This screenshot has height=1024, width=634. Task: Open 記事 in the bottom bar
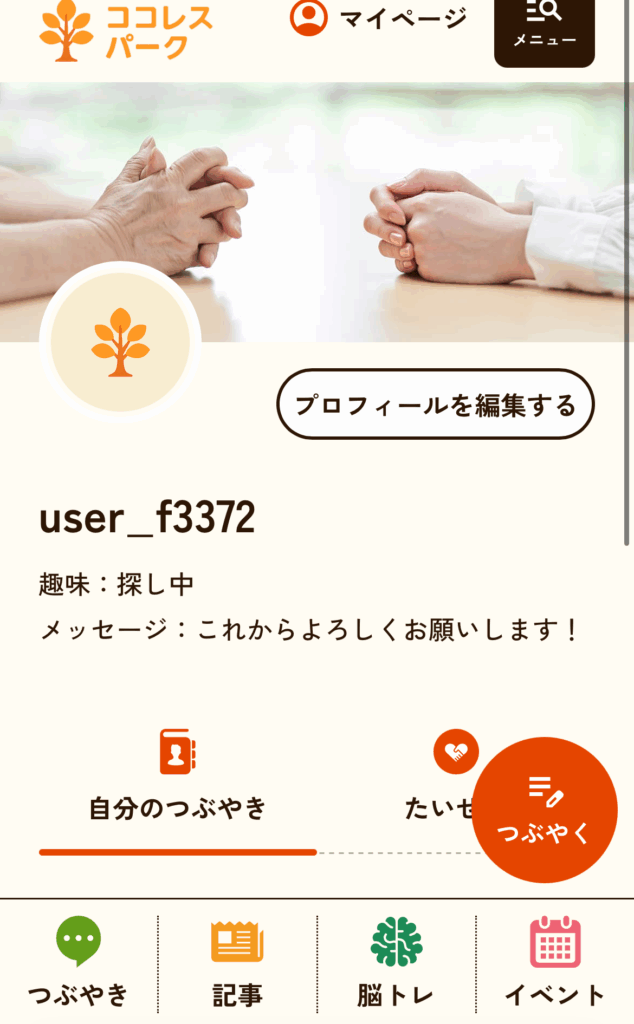click(237, 962)
